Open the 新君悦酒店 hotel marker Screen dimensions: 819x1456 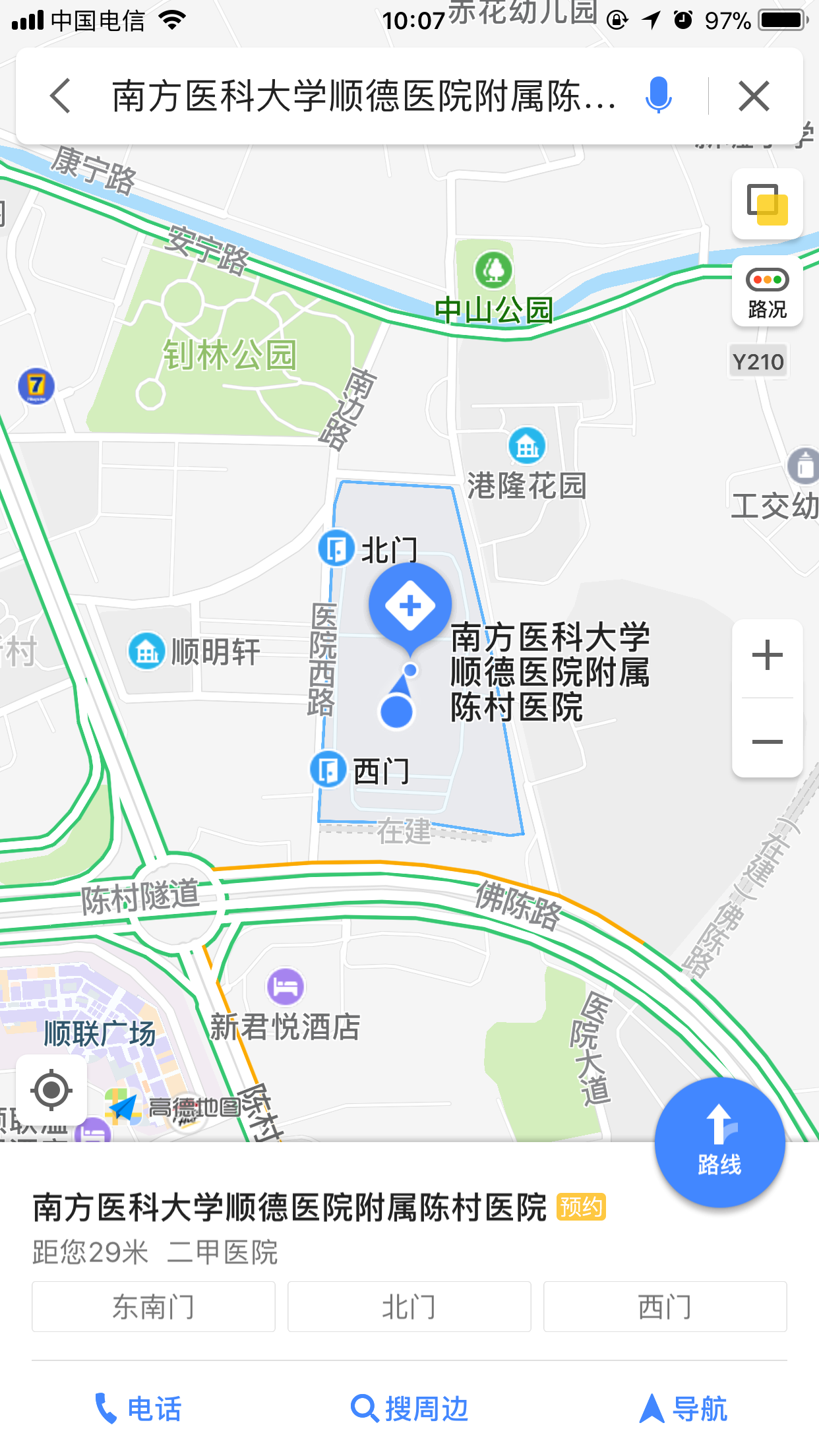click(285, 987)
